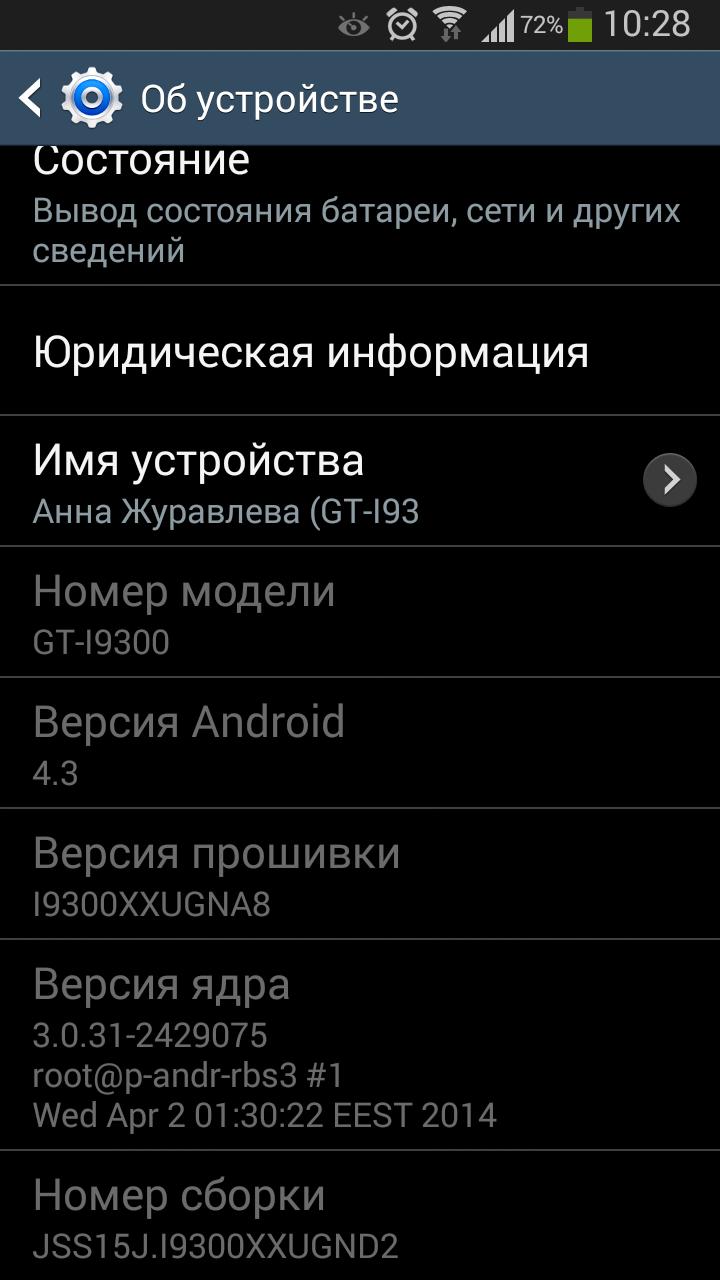Tap the chevron next to Имя устройства

coord(669,481)
